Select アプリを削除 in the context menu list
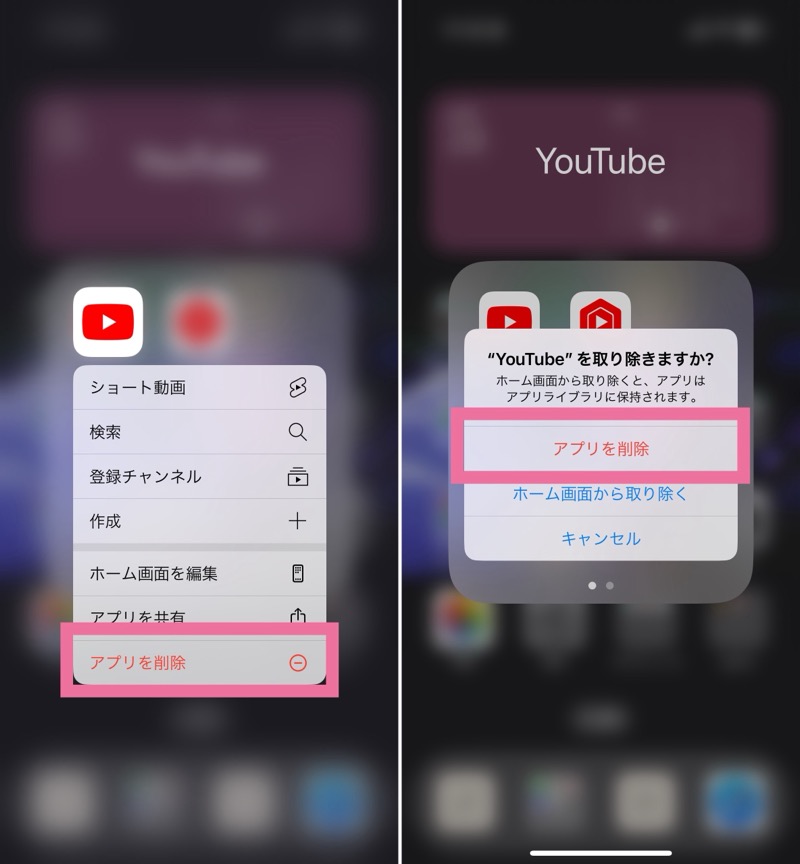 (x=198, y=662)
